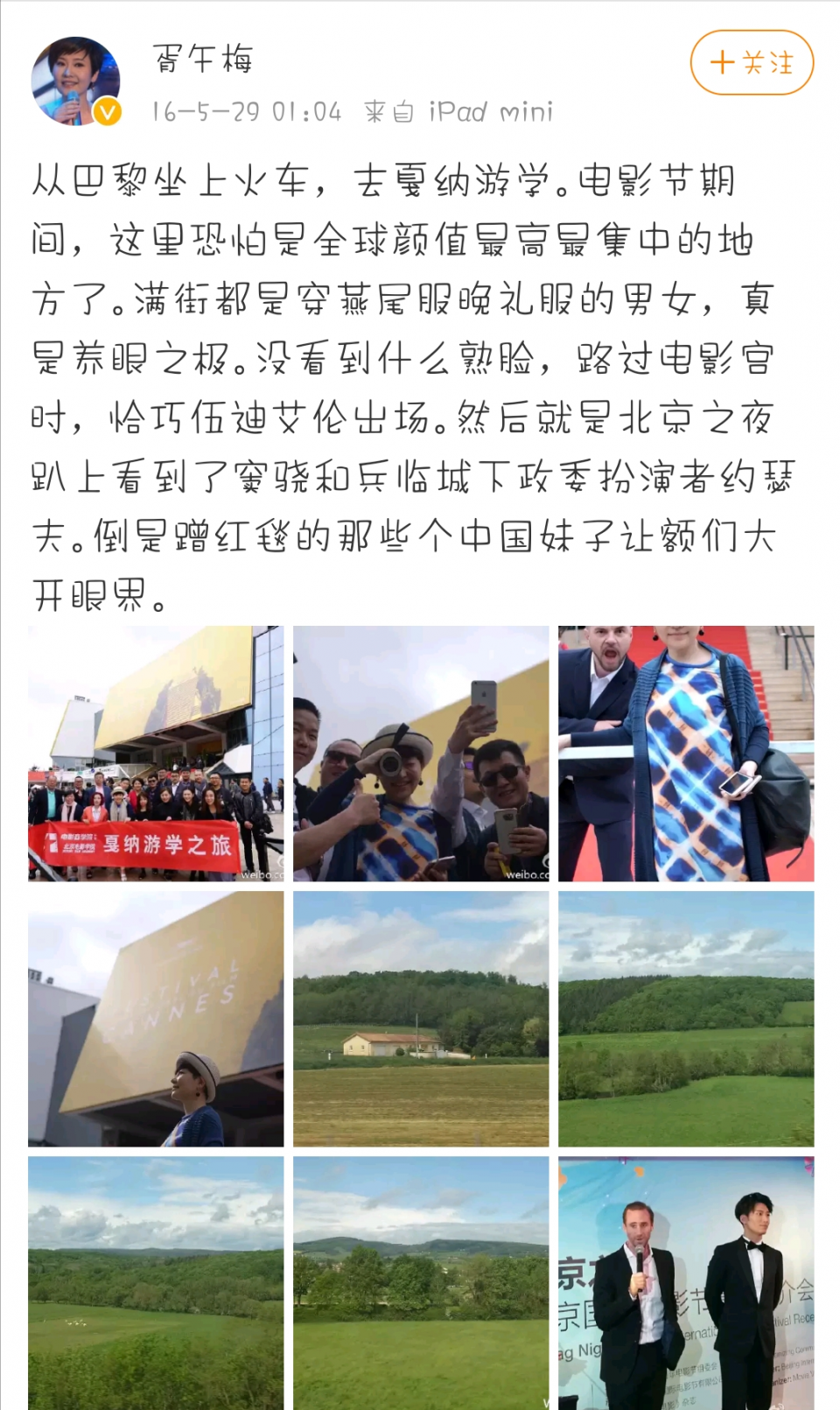Image resolution: width=840 pixels, height=1410 pixels.
Task: Tap the +关注 follow button
Action: coord(752,63)
